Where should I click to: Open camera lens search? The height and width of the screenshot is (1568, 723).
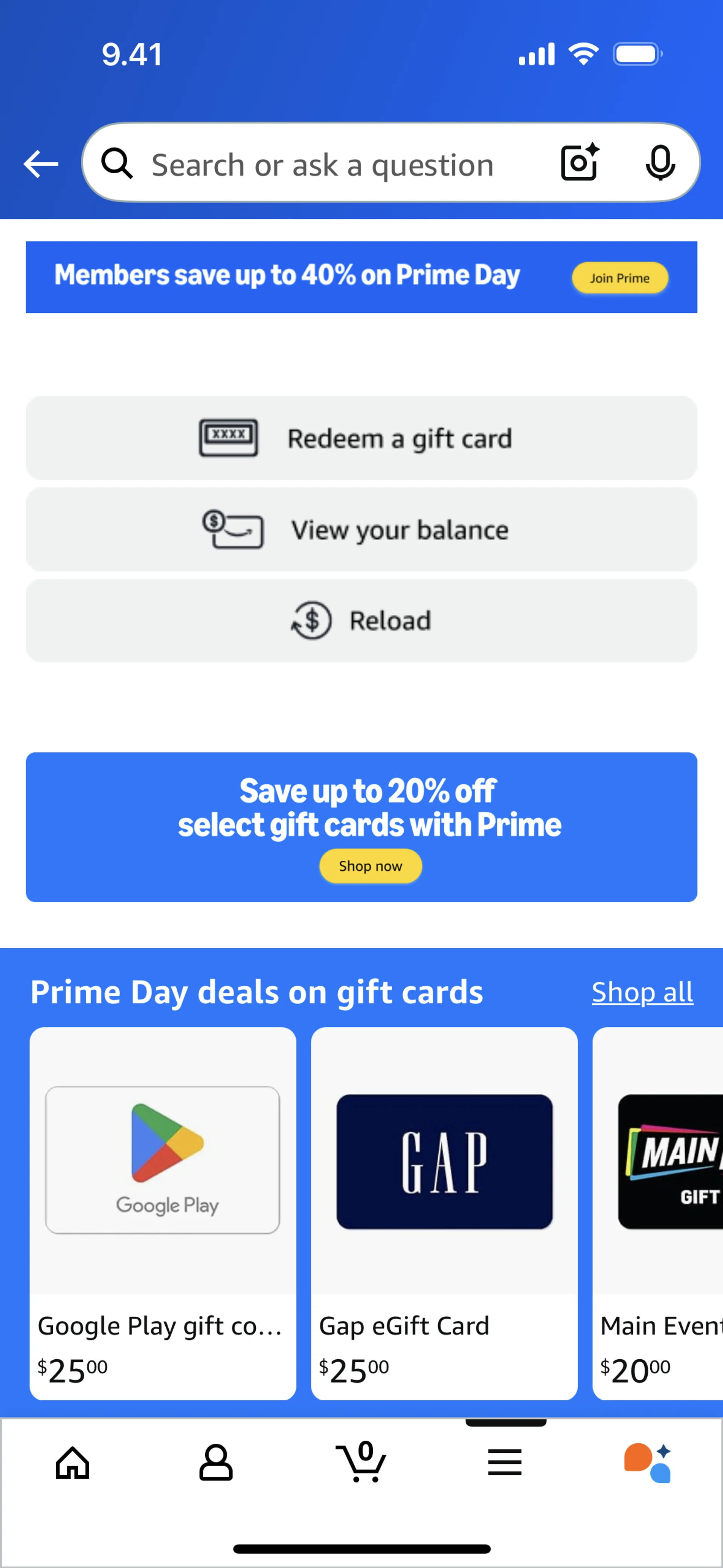[579, 163]
